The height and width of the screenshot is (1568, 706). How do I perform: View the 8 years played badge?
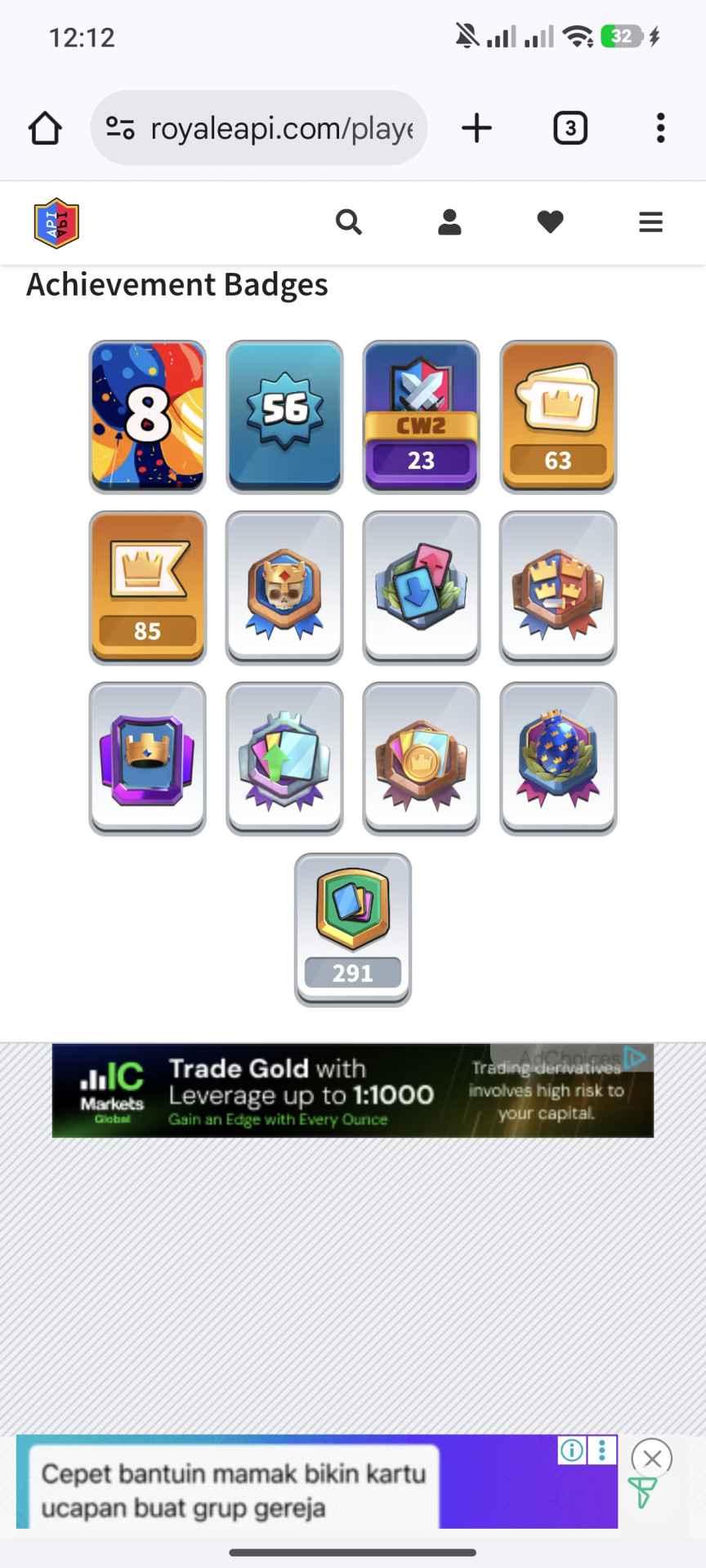(x=147, y=416)
